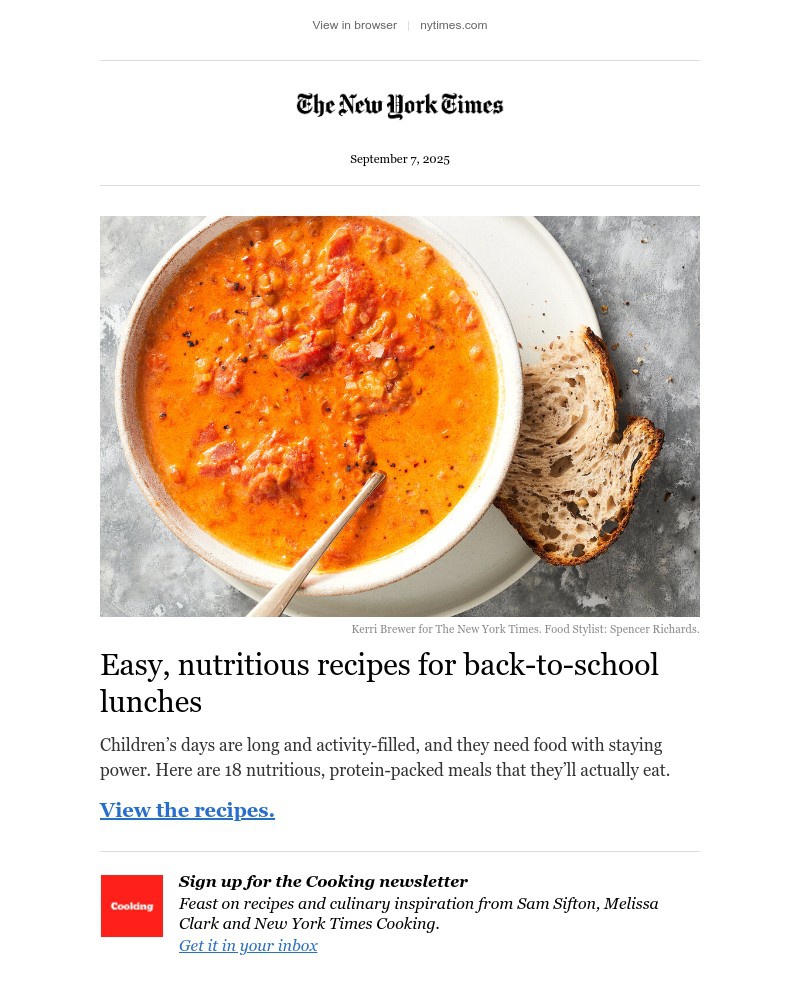Click "Sign up for the Cooking newsletter" heading
This screenshot has height=1000, width=800.
[323, 881]
